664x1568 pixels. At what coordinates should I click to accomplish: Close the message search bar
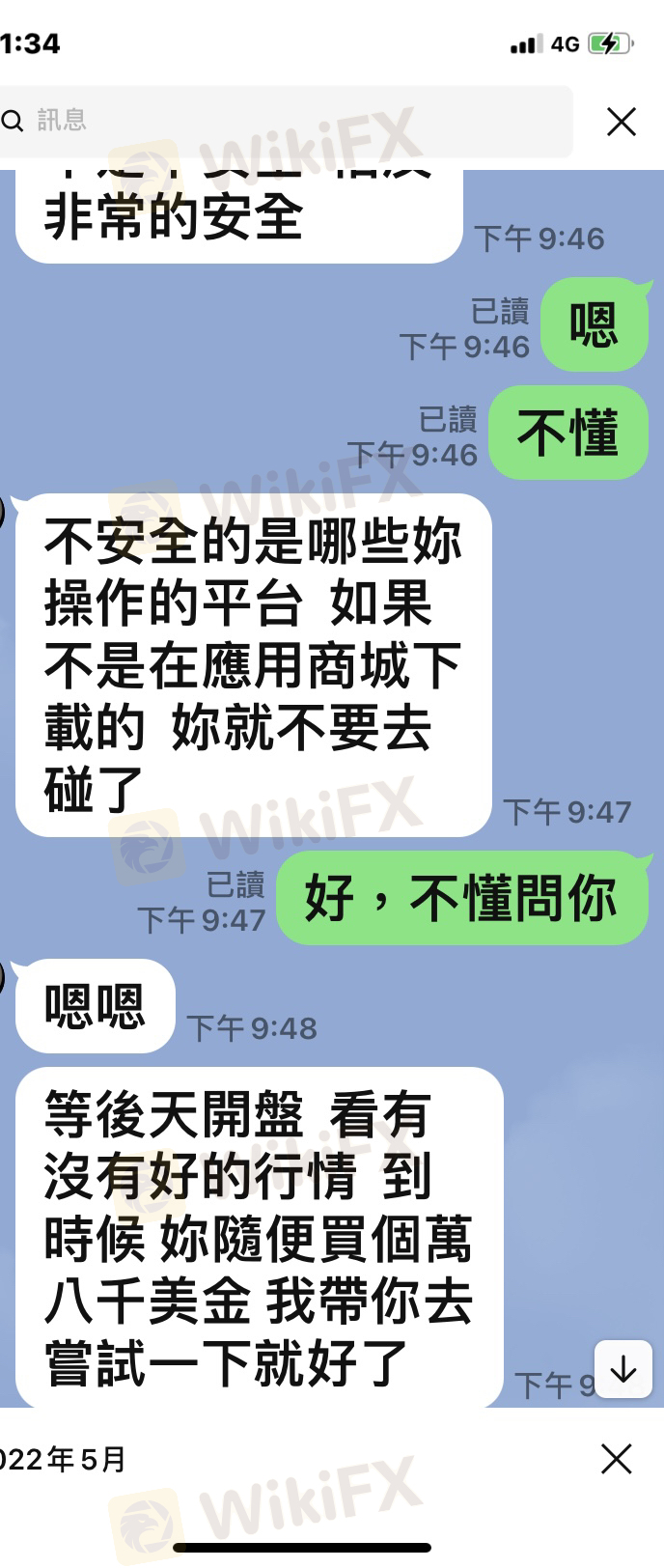click(621, 122)
